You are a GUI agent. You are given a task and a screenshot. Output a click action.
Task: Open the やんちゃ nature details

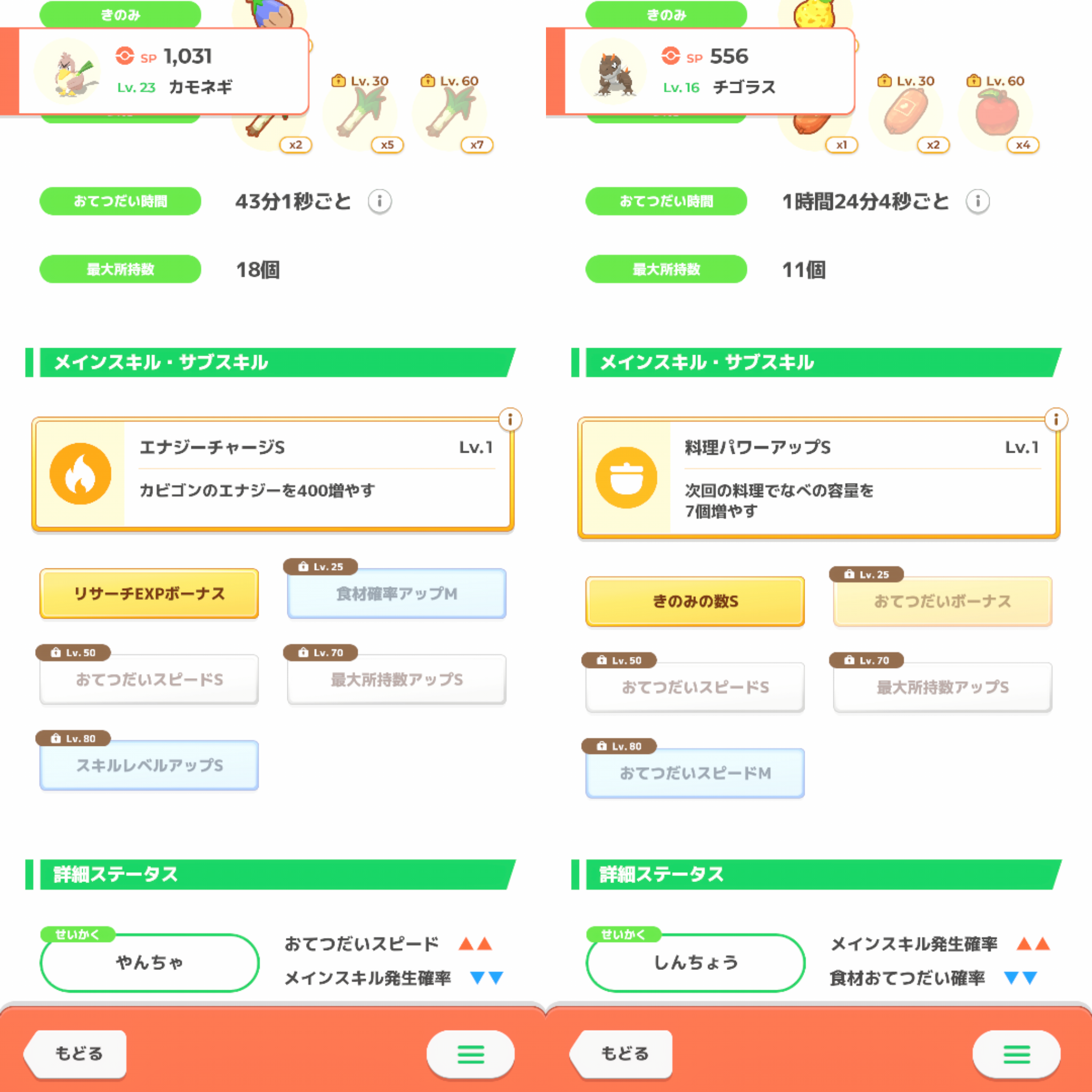(x=149, y=962)
